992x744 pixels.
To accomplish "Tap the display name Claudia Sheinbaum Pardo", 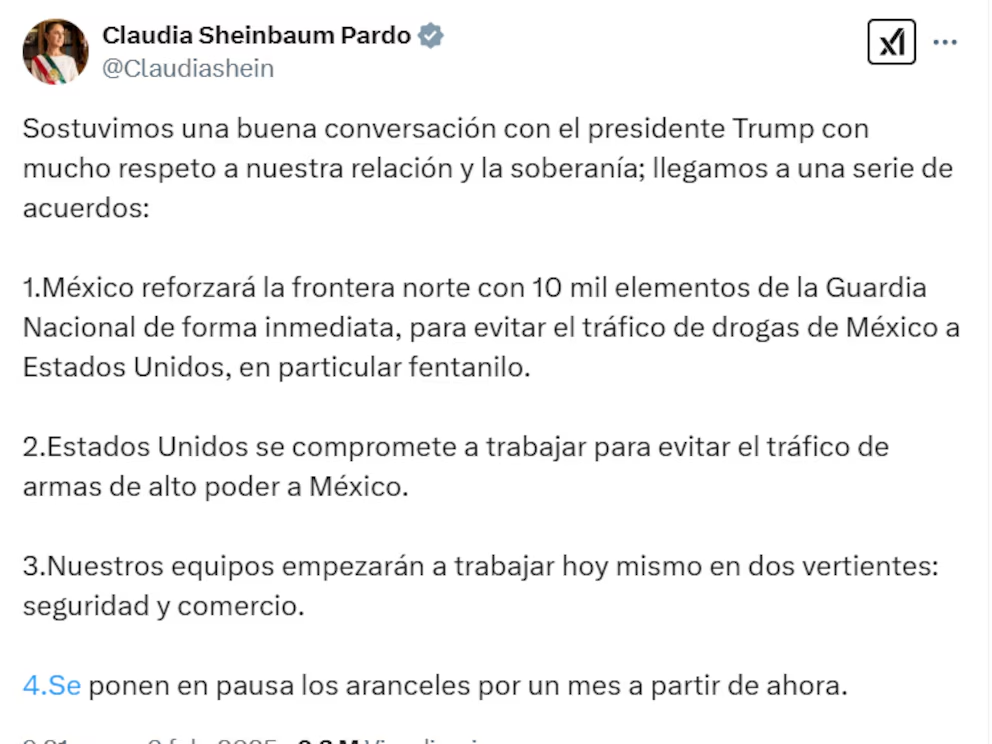I will point(257,35).
